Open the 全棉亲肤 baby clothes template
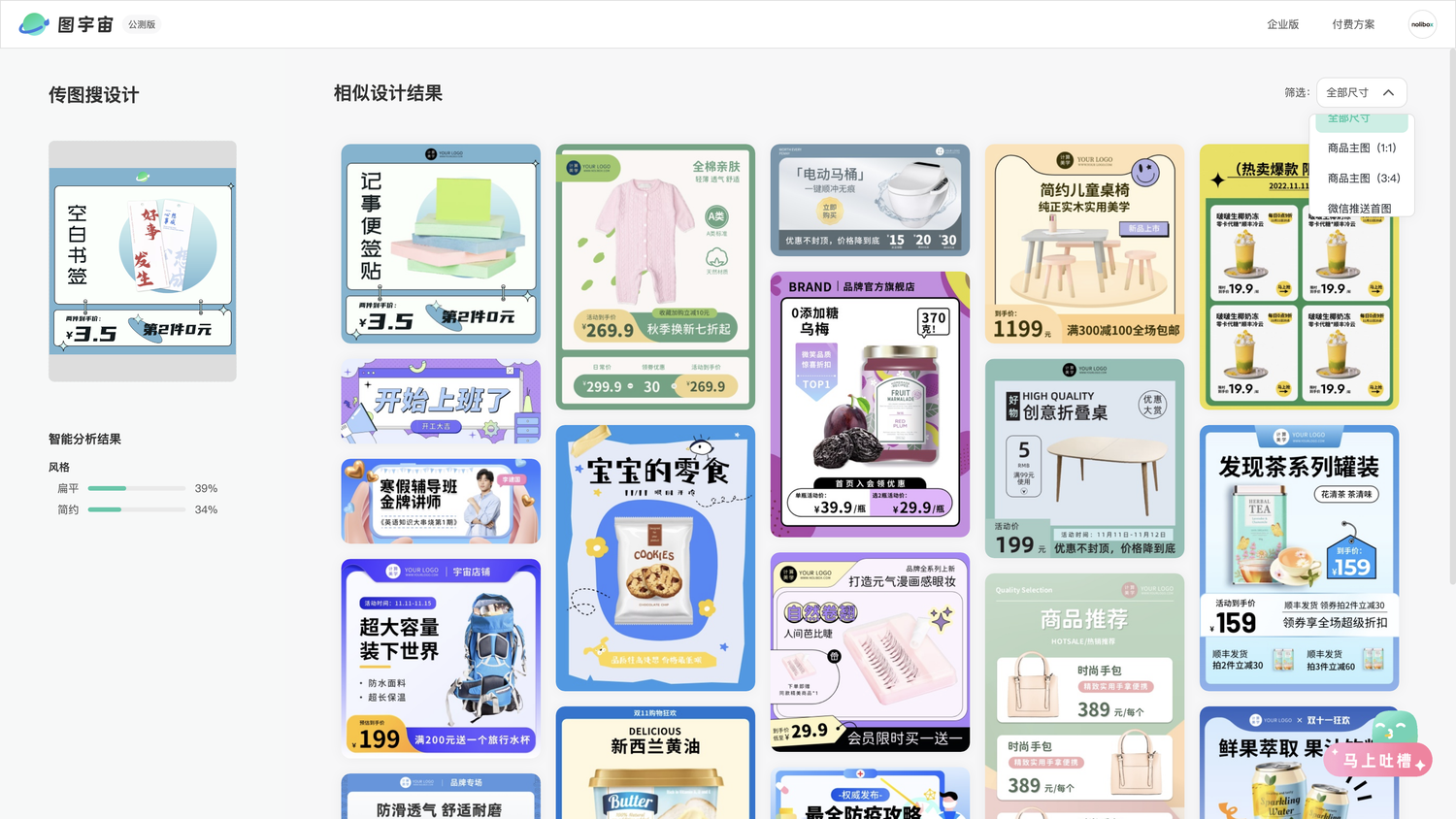This screenshot has height=819, width=1456. click(655, 277)
